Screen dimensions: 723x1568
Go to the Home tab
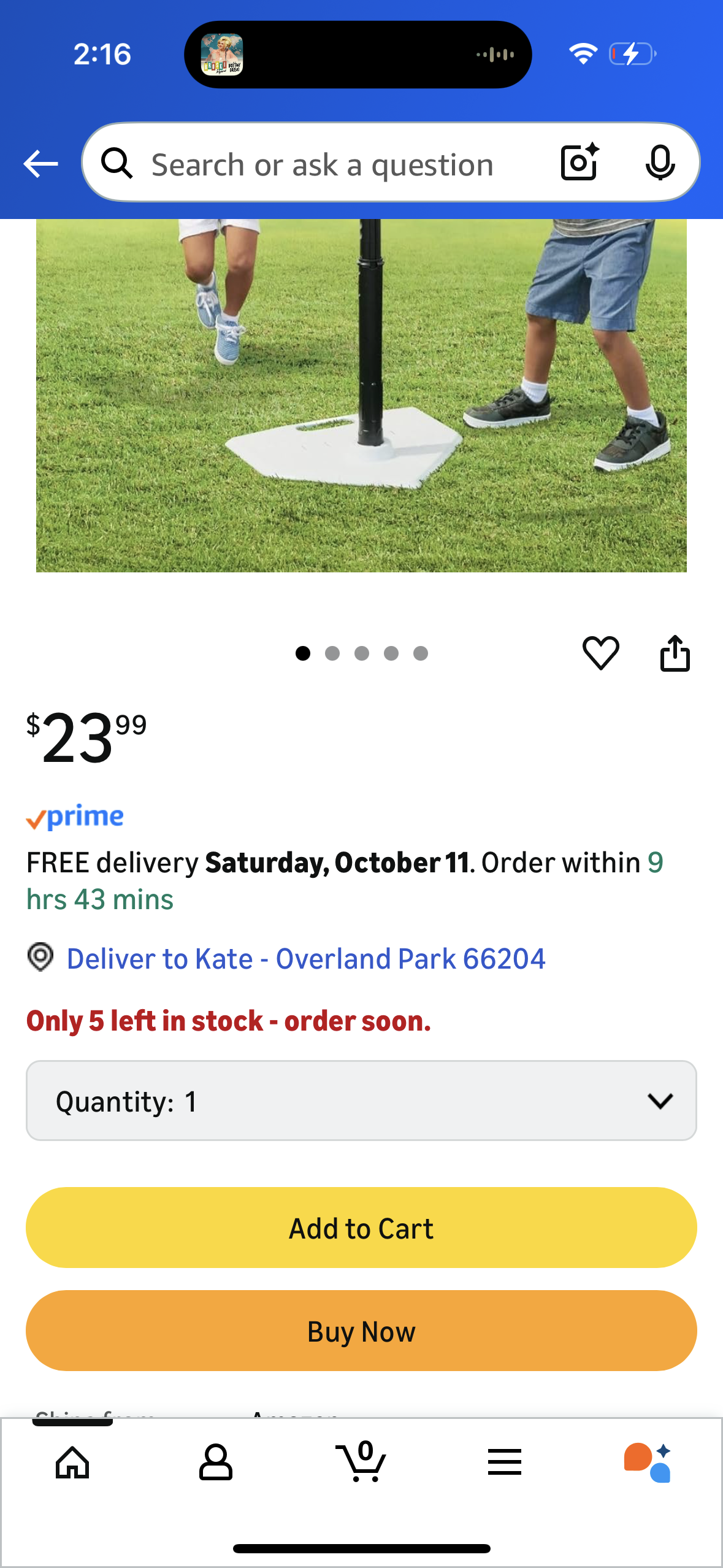coord(72,1462)
